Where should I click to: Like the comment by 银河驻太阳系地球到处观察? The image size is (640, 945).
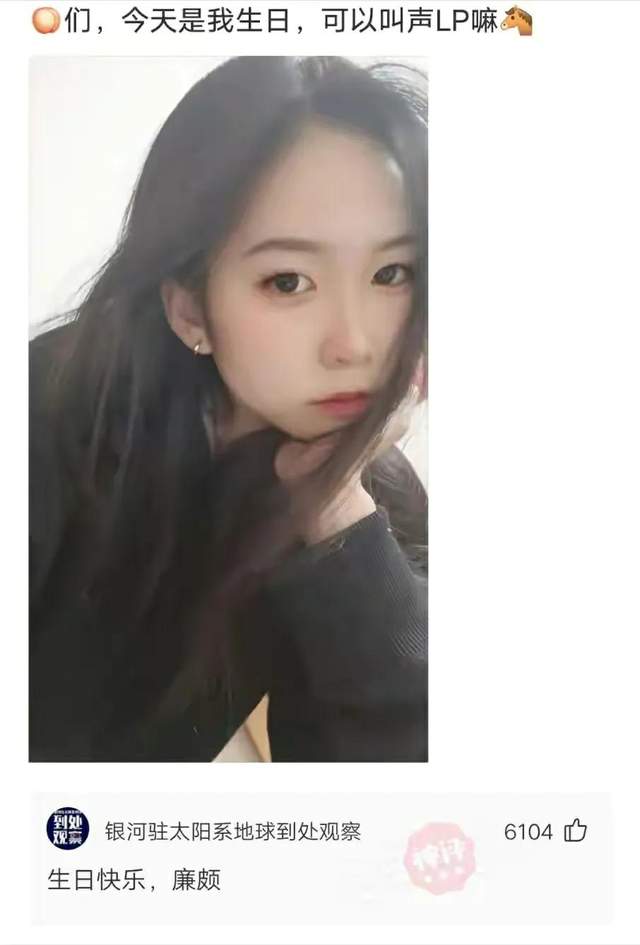click(576, 830)
